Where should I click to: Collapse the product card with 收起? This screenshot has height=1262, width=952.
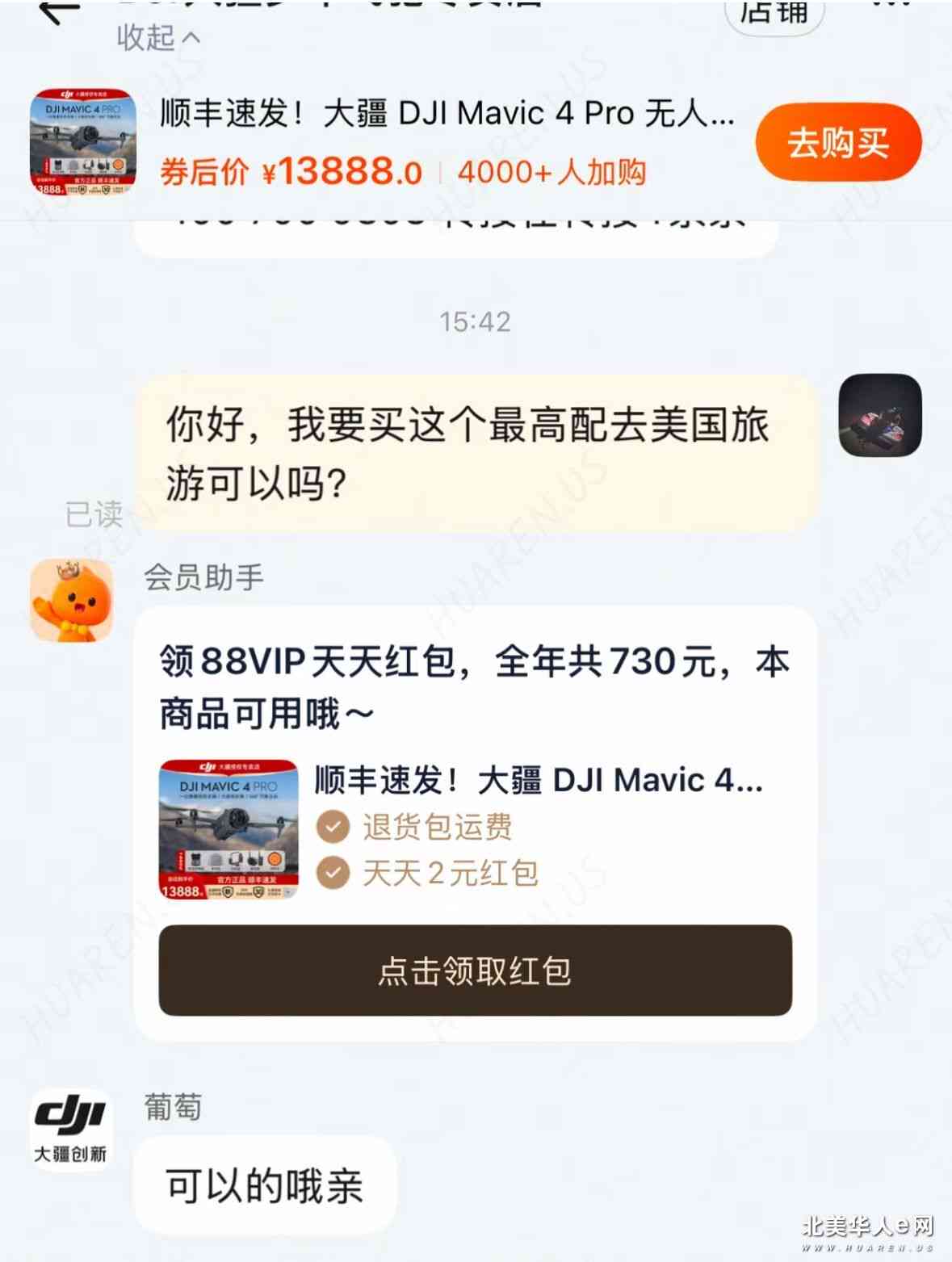click(157, 37)
